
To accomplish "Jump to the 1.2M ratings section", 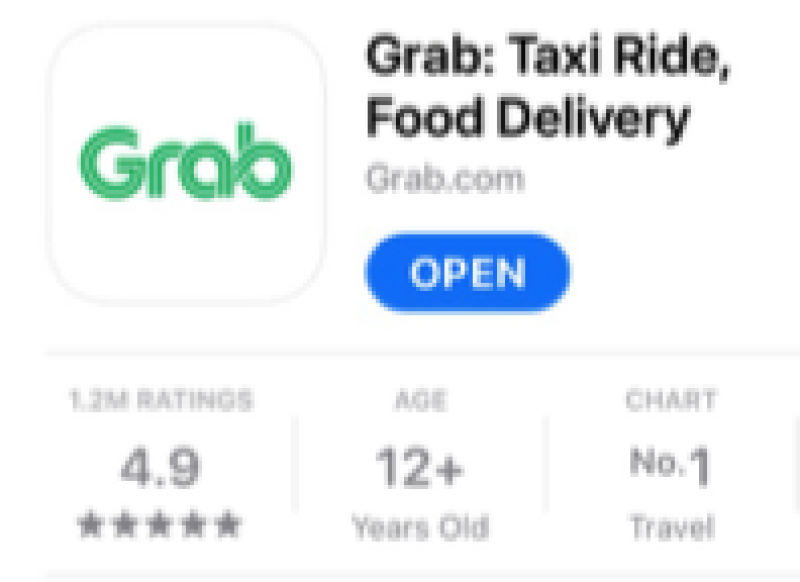I will pos(160,465).
